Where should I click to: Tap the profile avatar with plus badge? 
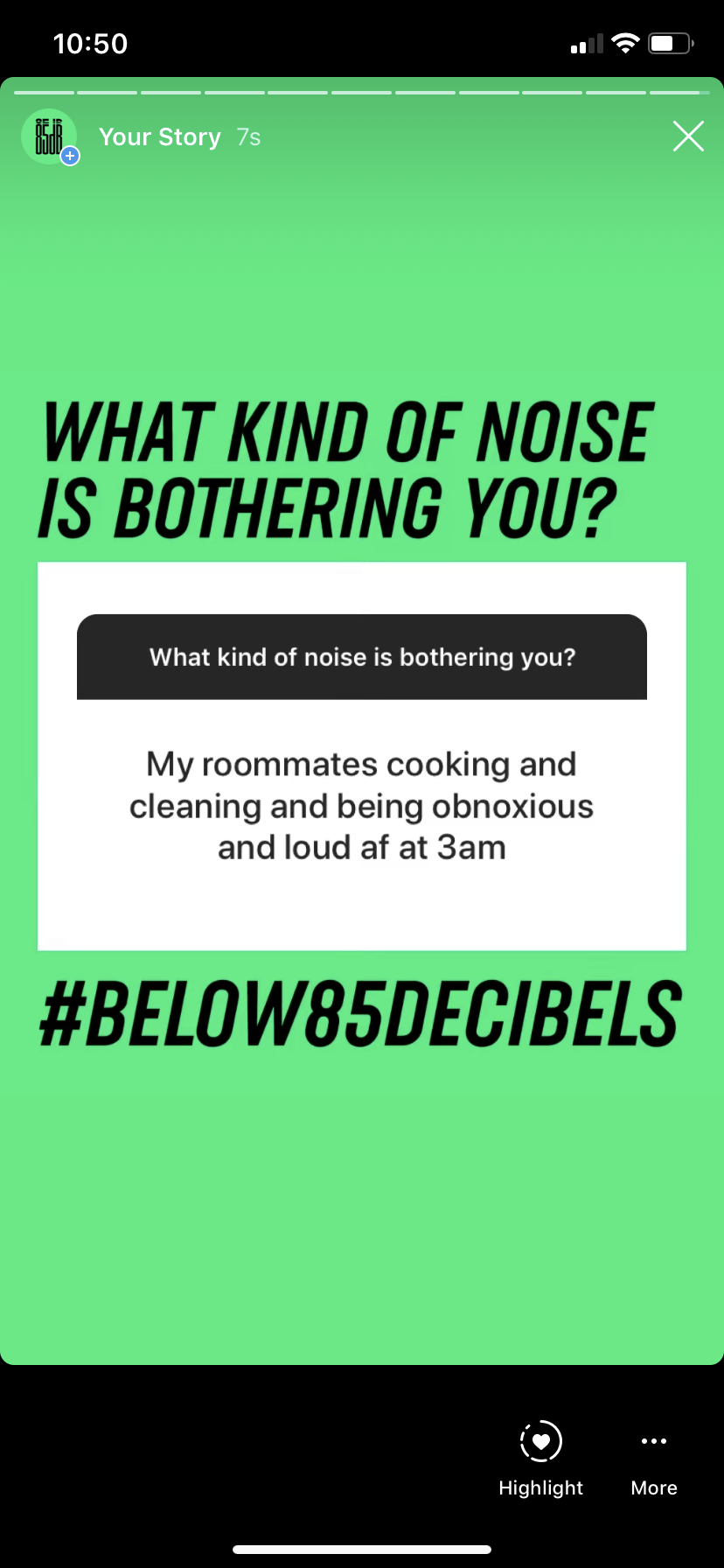point(49,136)
